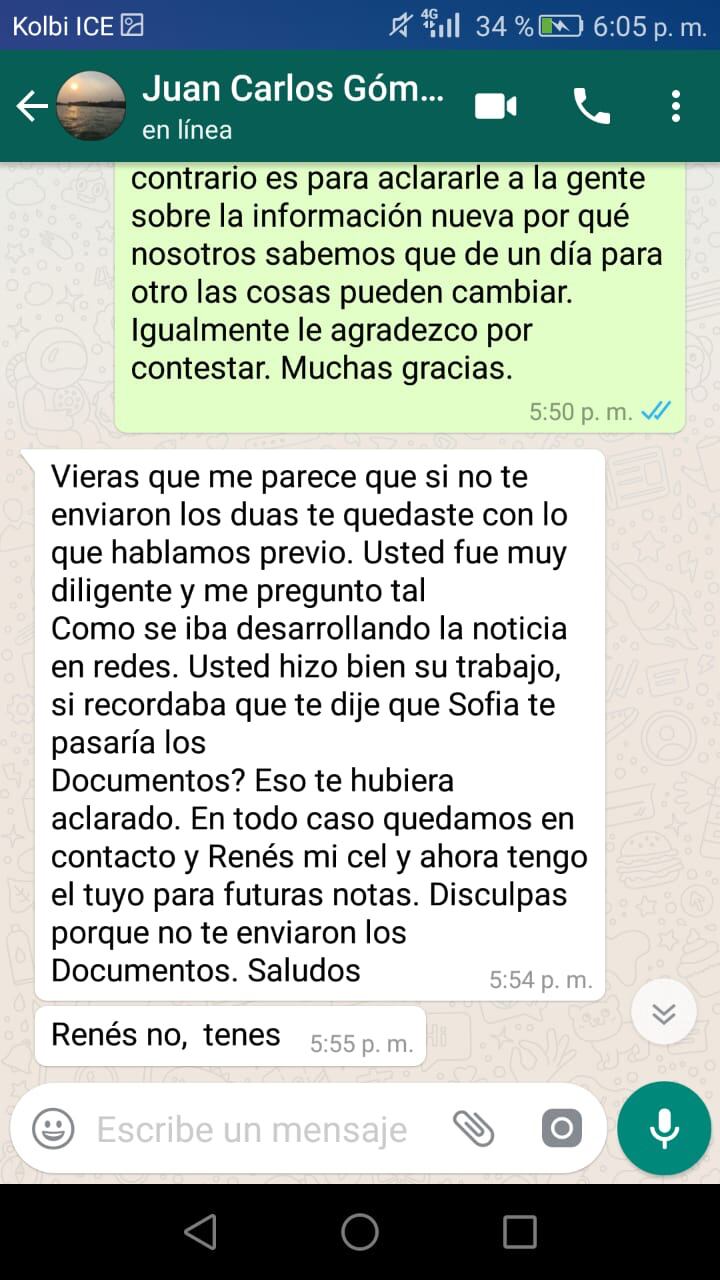This screenshot has height=1280, width=720.
Task: Start a voice call with Juan Carlos
Action: (x=591, y=106)
